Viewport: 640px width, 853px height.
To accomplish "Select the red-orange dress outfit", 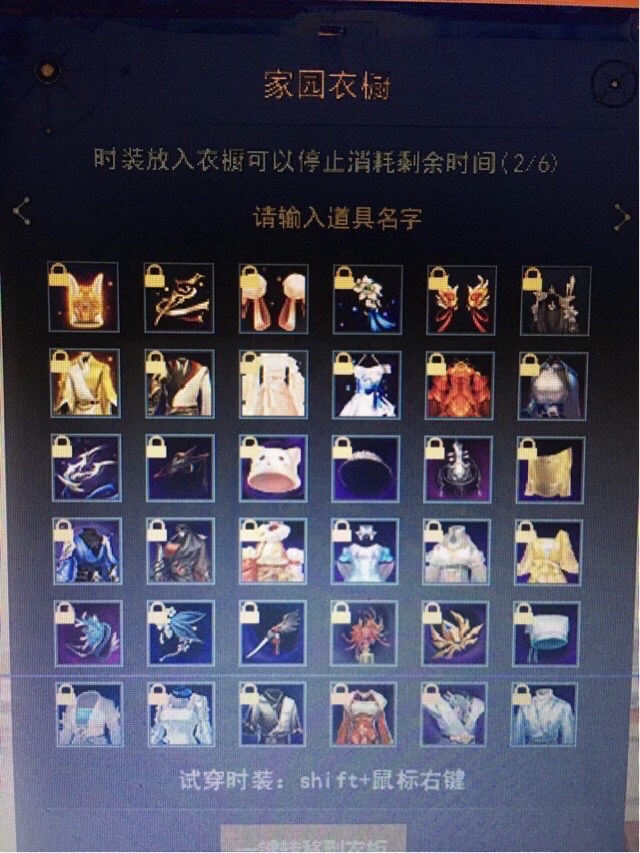I will [460, 385].
